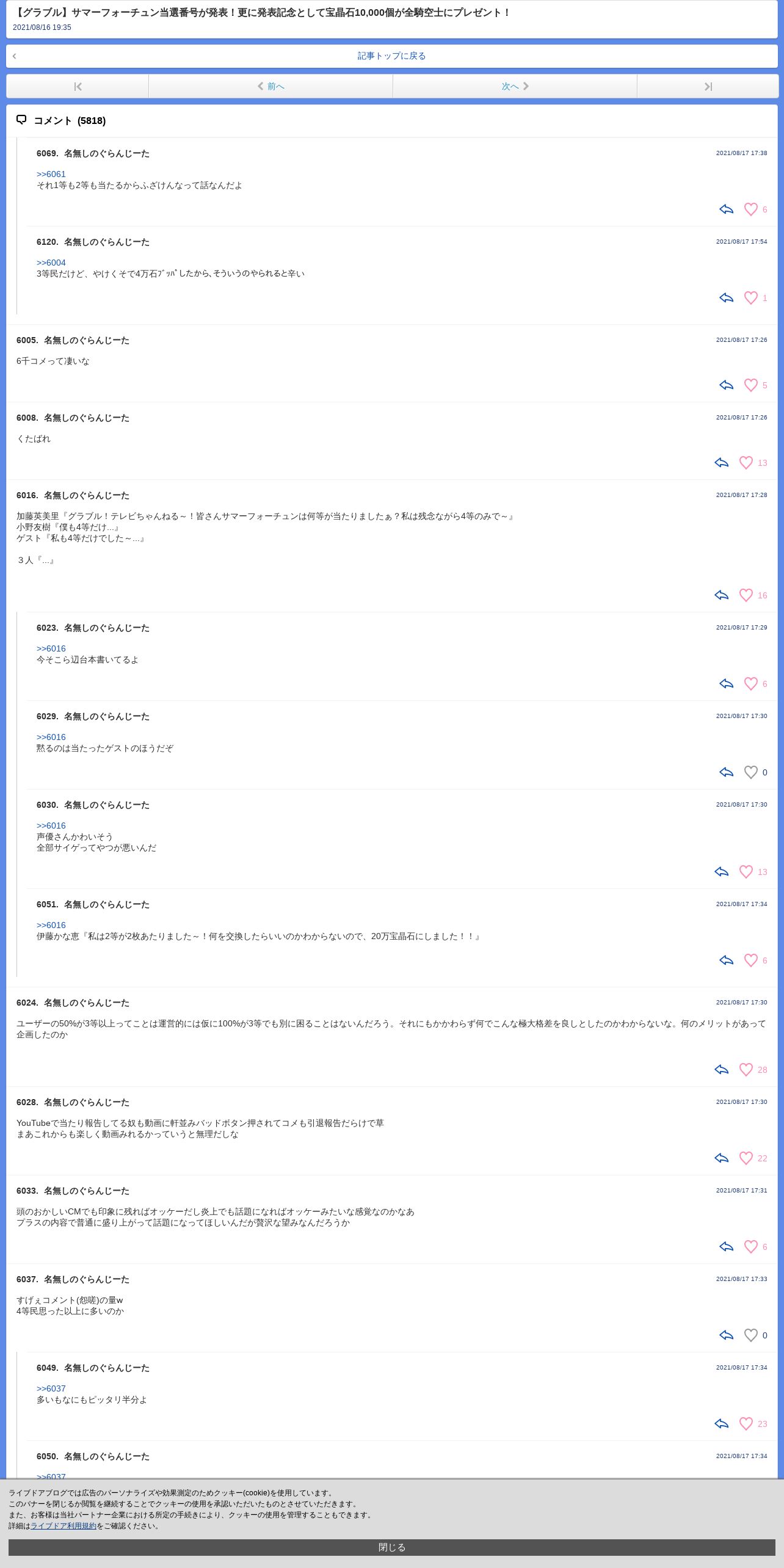
Task: Return to article top via 記事トップに戻る
Action: pos(391,56)
